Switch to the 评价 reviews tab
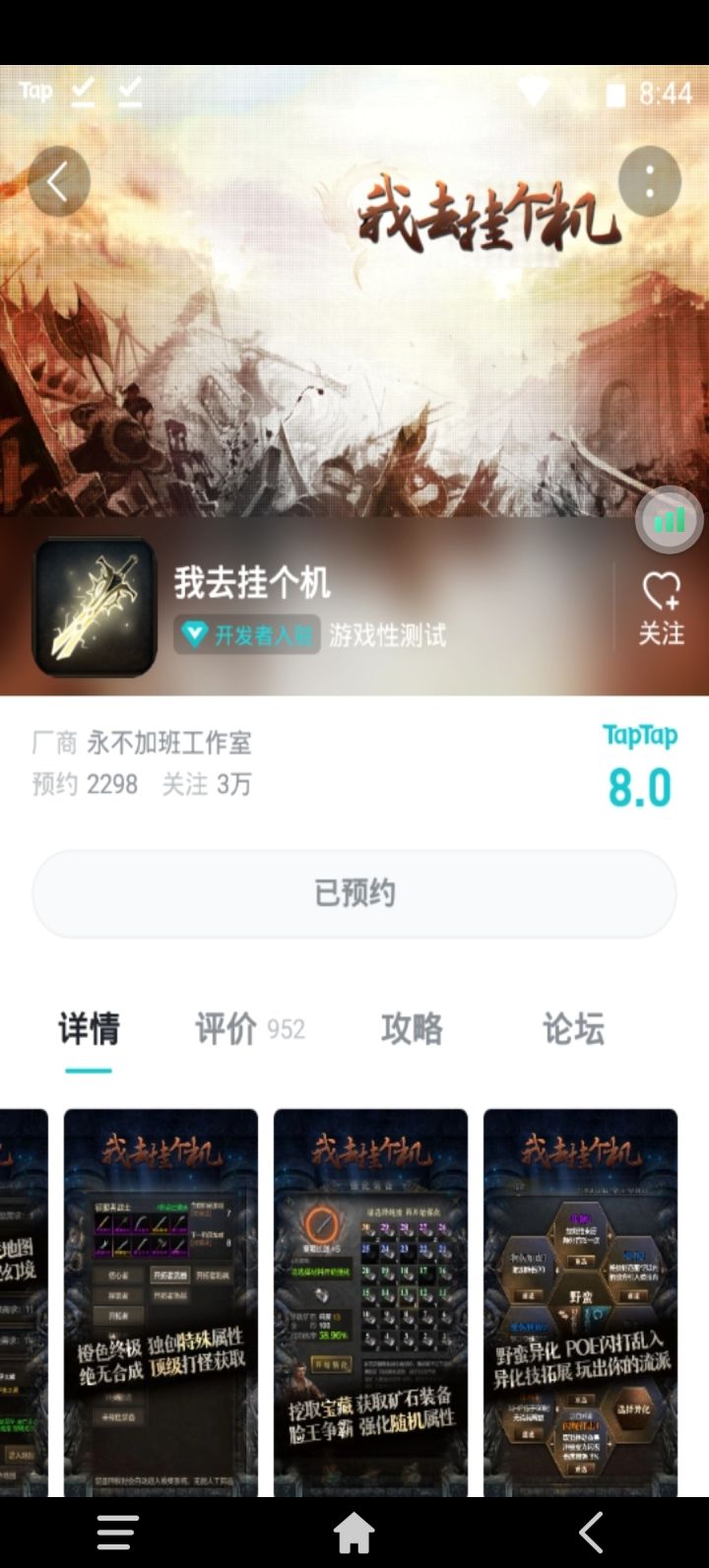 pos(225,1028)
